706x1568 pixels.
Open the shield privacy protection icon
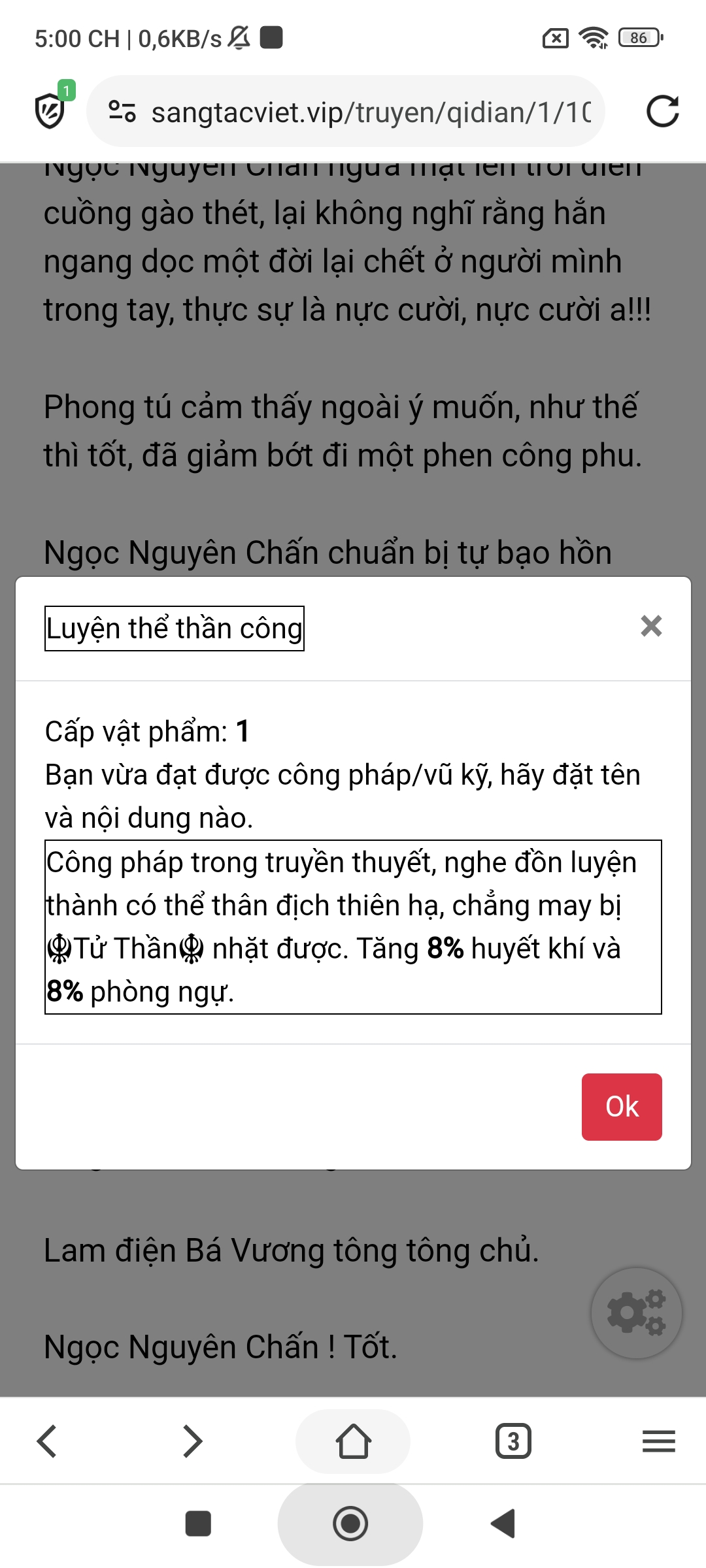(x=50, y=110)
